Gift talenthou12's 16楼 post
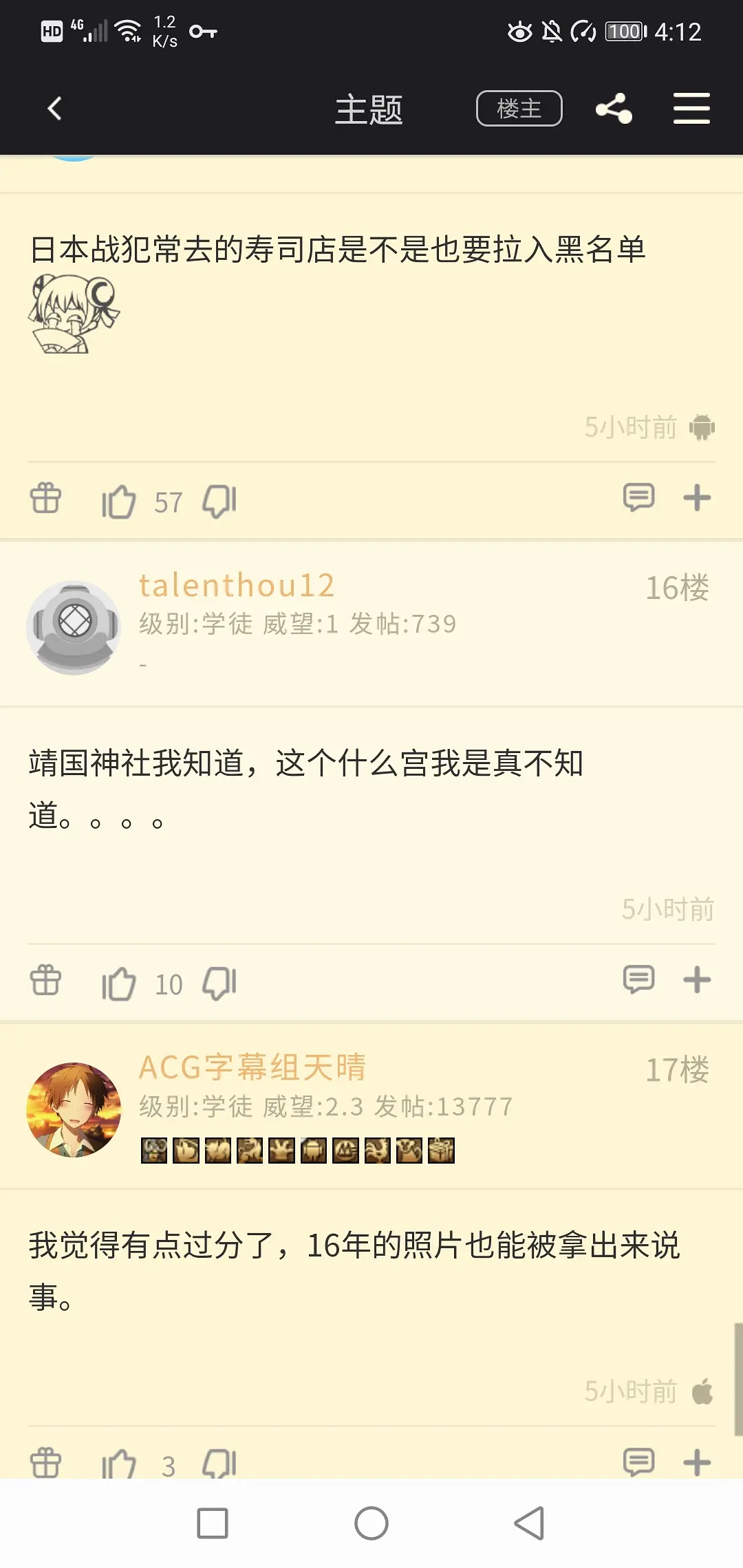This screenshot has width=743, height=1568. pyautogui.click(x=46, y=981)
